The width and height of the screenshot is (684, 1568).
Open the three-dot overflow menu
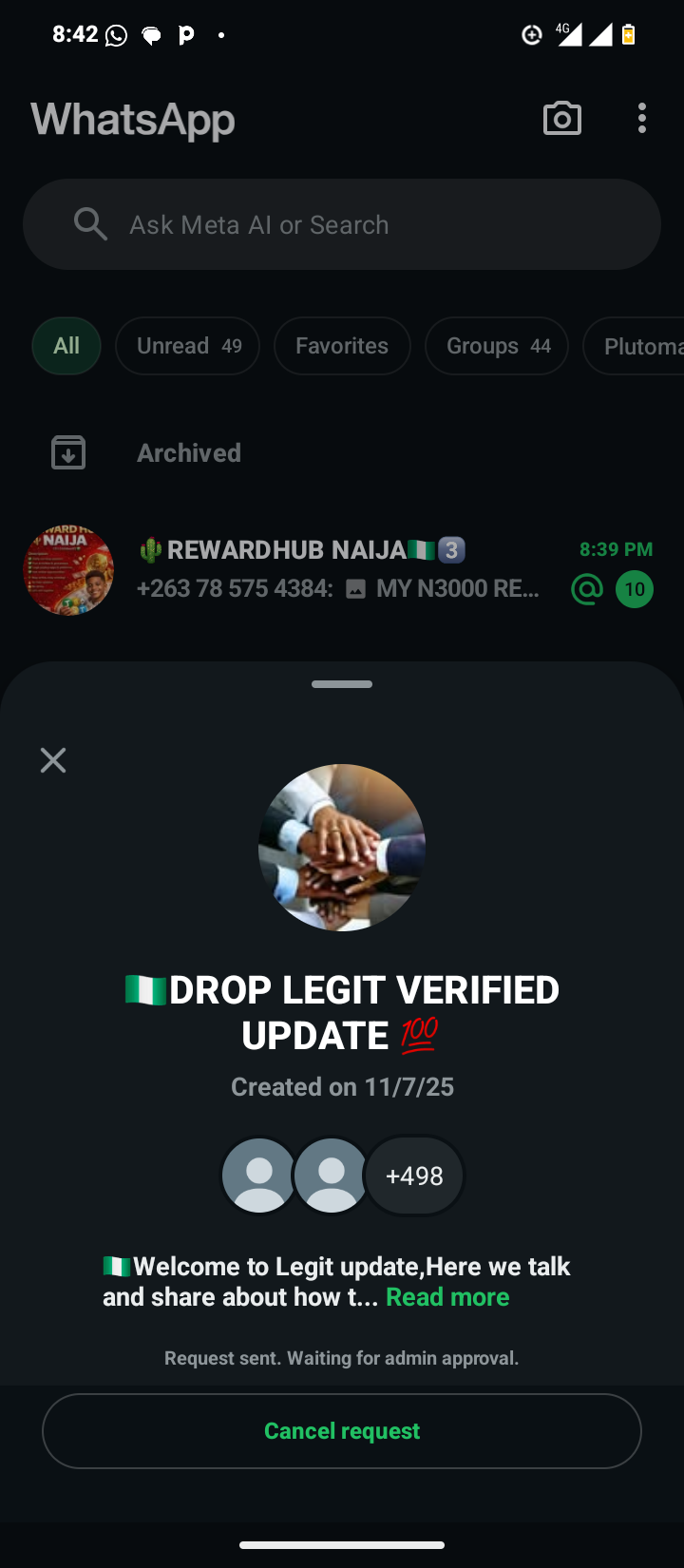click(642, 119)
